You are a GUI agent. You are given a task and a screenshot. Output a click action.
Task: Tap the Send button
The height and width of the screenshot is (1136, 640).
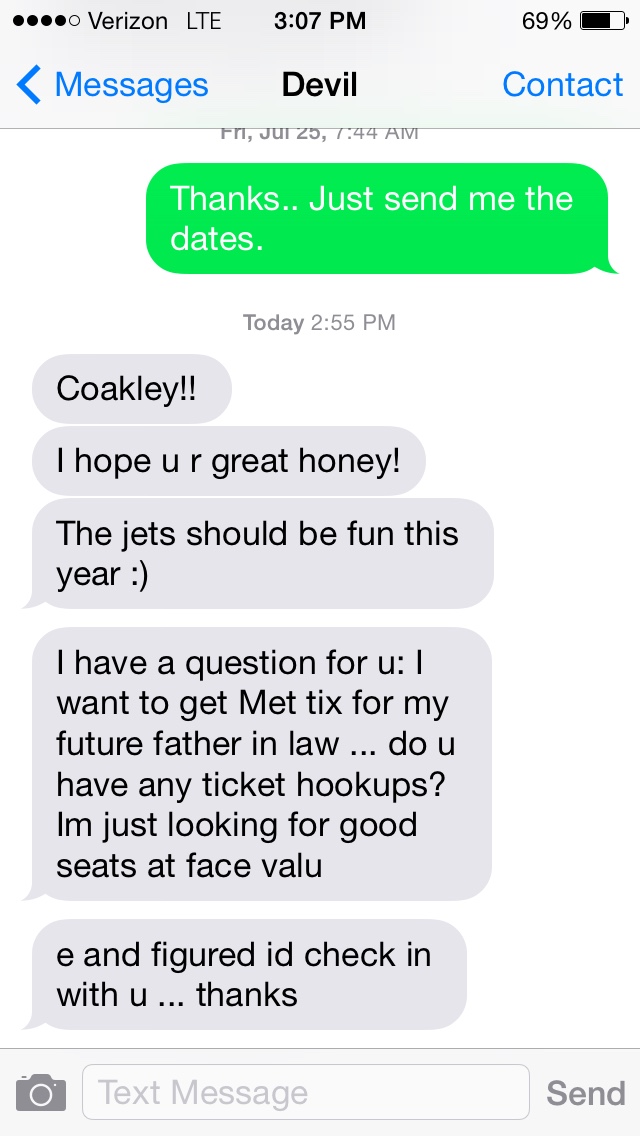pos(586,1093)
